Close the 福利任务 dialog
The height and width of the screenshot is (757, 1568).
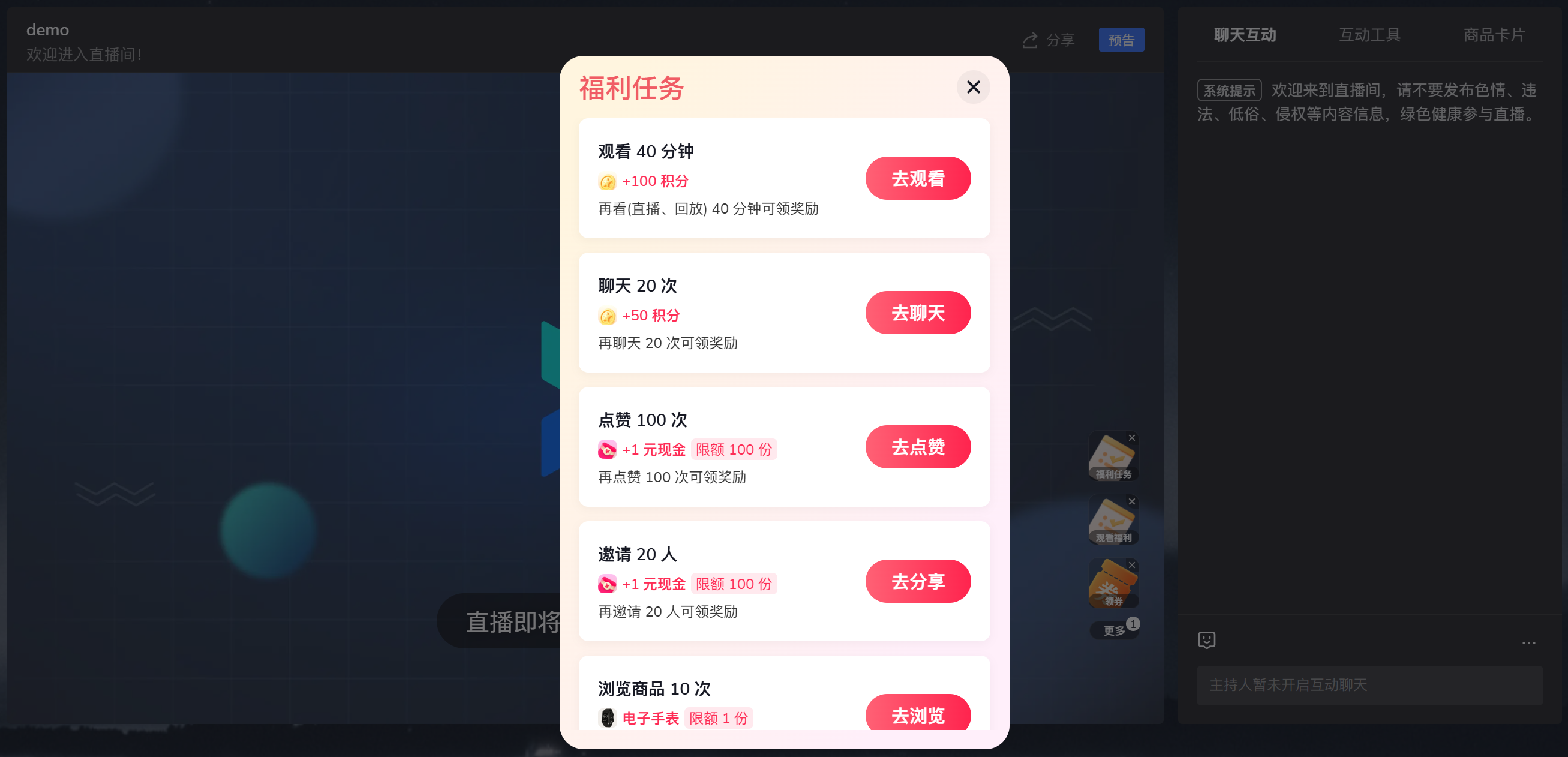973,87
